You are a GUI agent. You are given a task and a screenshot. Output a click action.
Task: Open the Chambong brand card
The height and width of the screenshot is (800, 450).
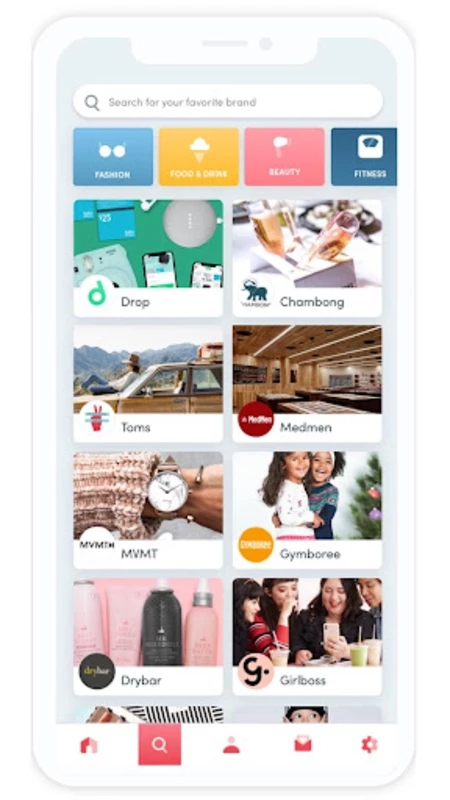coord(307,258)
